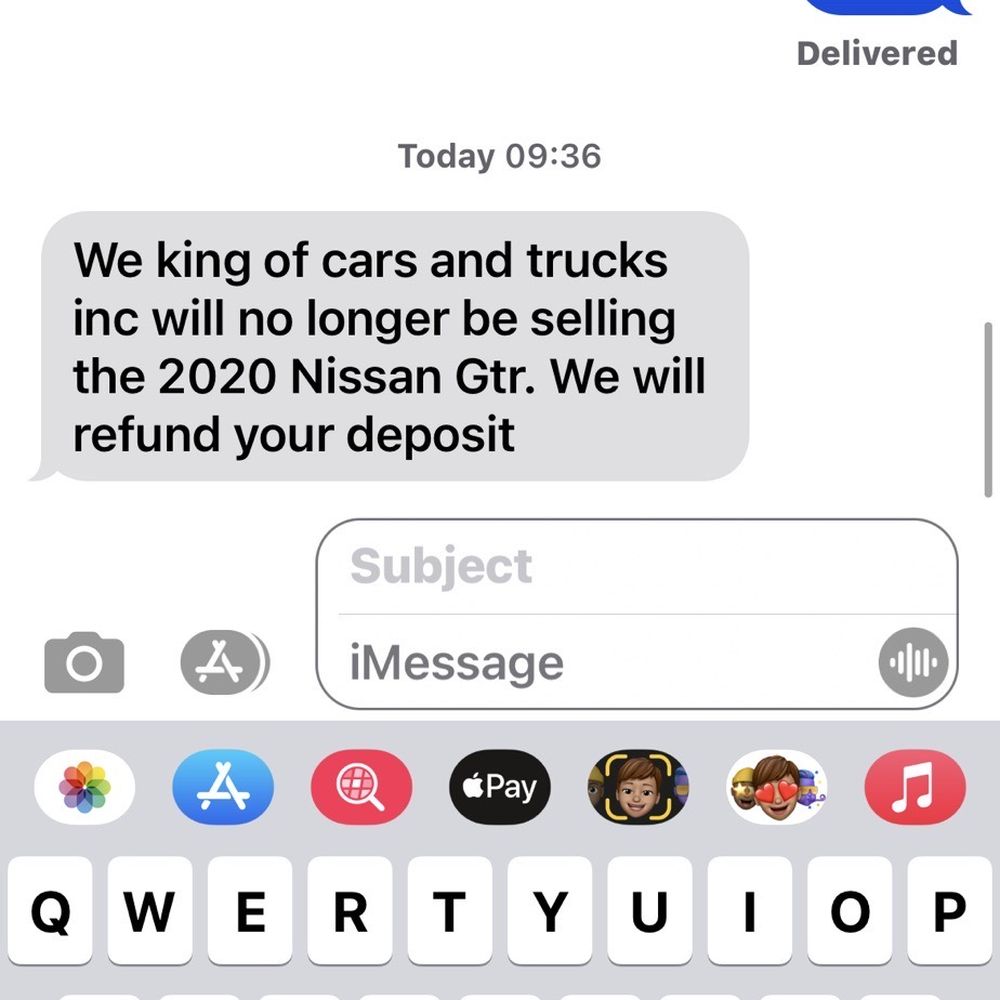Record an audio message
The width and height of the screenshot is (1000, 1000).
click(x=912, y=662)
